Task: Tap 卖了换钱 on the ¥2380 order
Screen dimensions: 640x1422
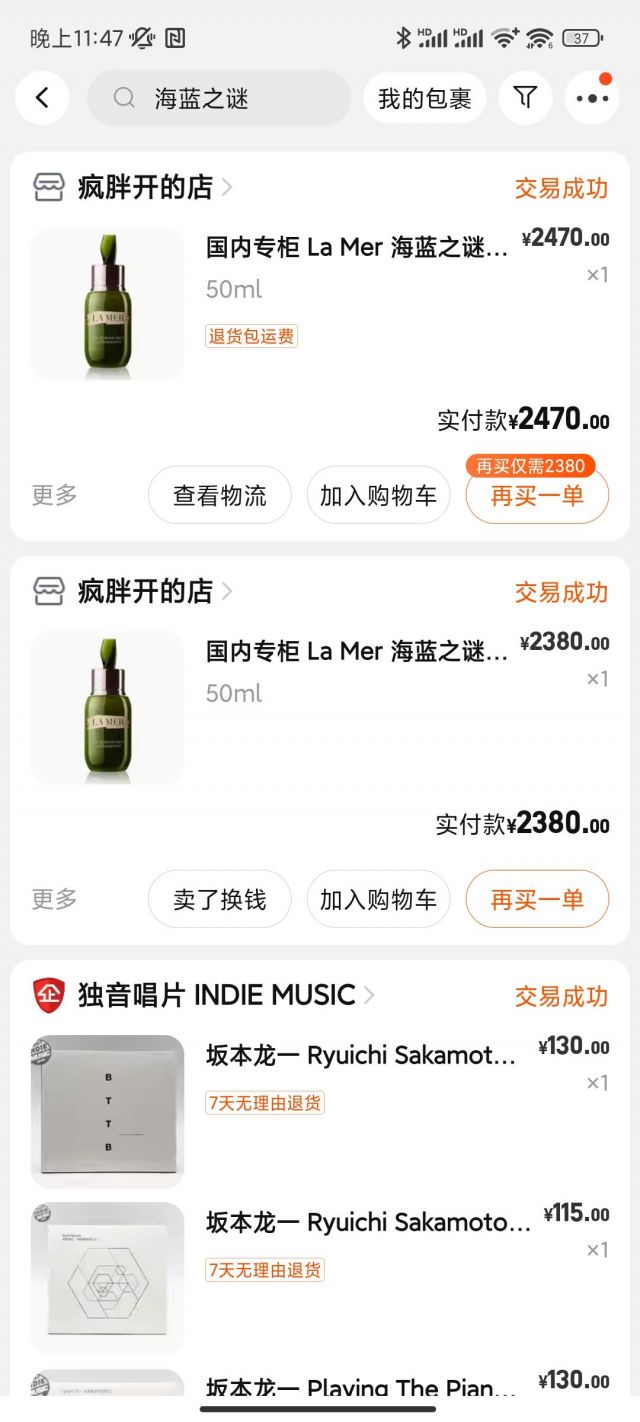Action: (220, 899)
